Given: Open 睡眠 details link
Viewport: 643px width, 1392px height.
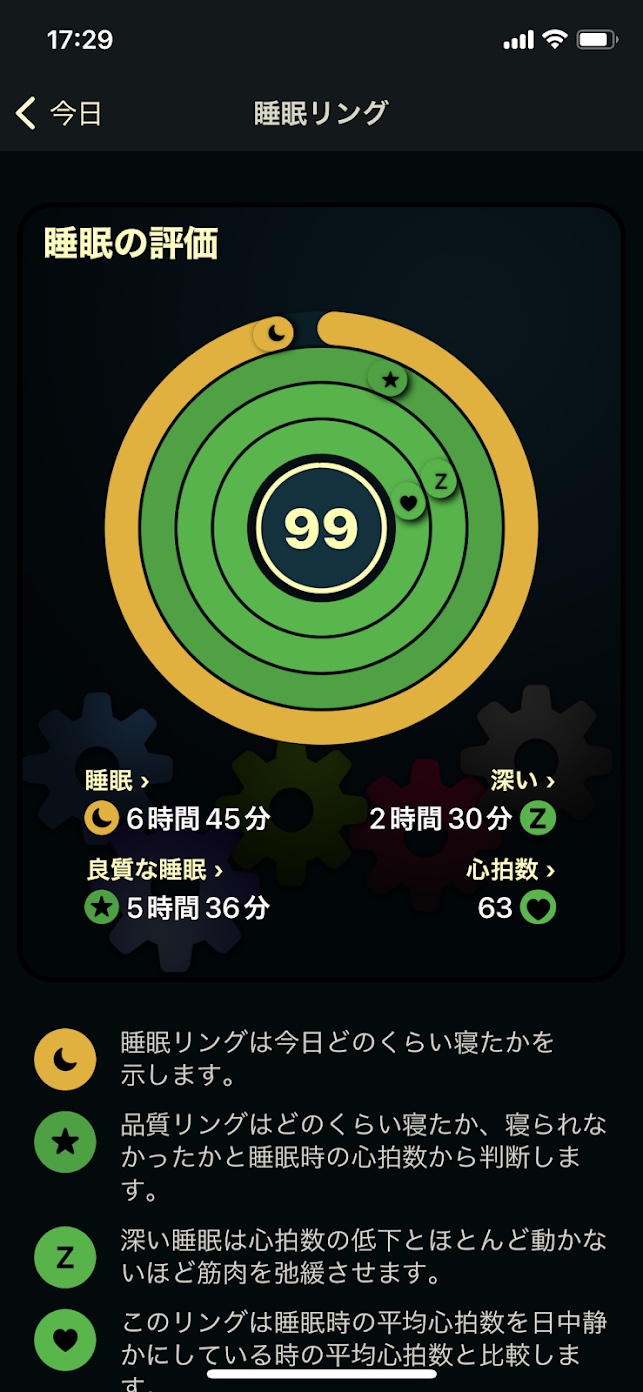Looking at the screenshot, I should click(x=118, y=781).
